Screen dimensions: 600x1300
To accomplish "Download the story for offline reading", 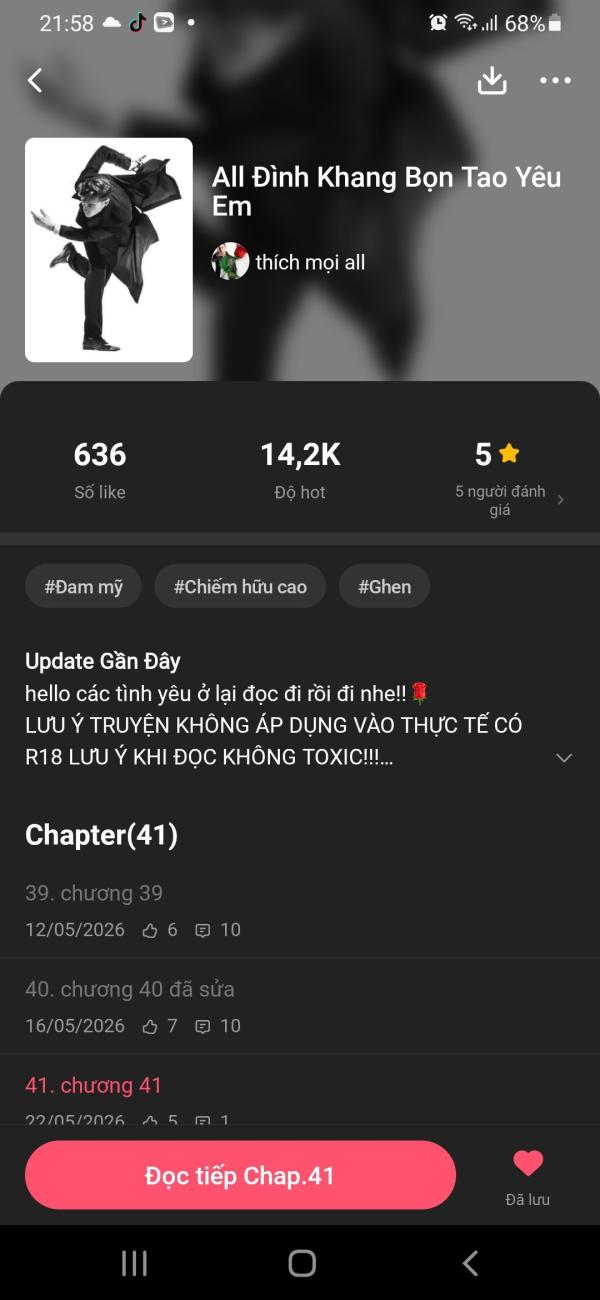I will click(x=492, y=80).
